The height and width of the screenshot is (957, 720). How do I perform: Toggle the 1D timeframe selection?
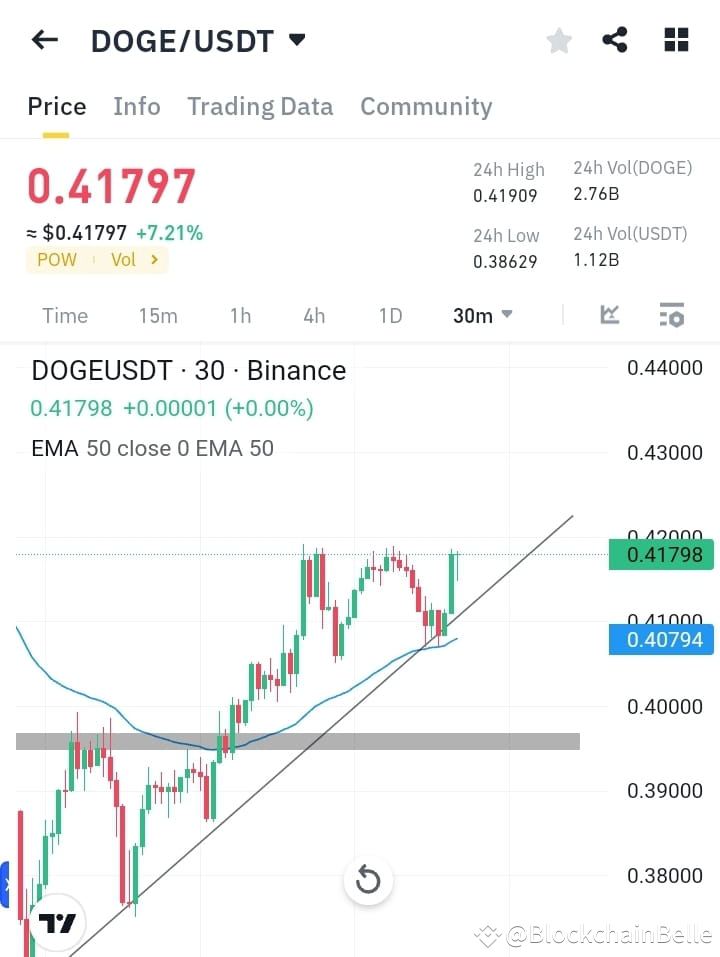(390, 315)
